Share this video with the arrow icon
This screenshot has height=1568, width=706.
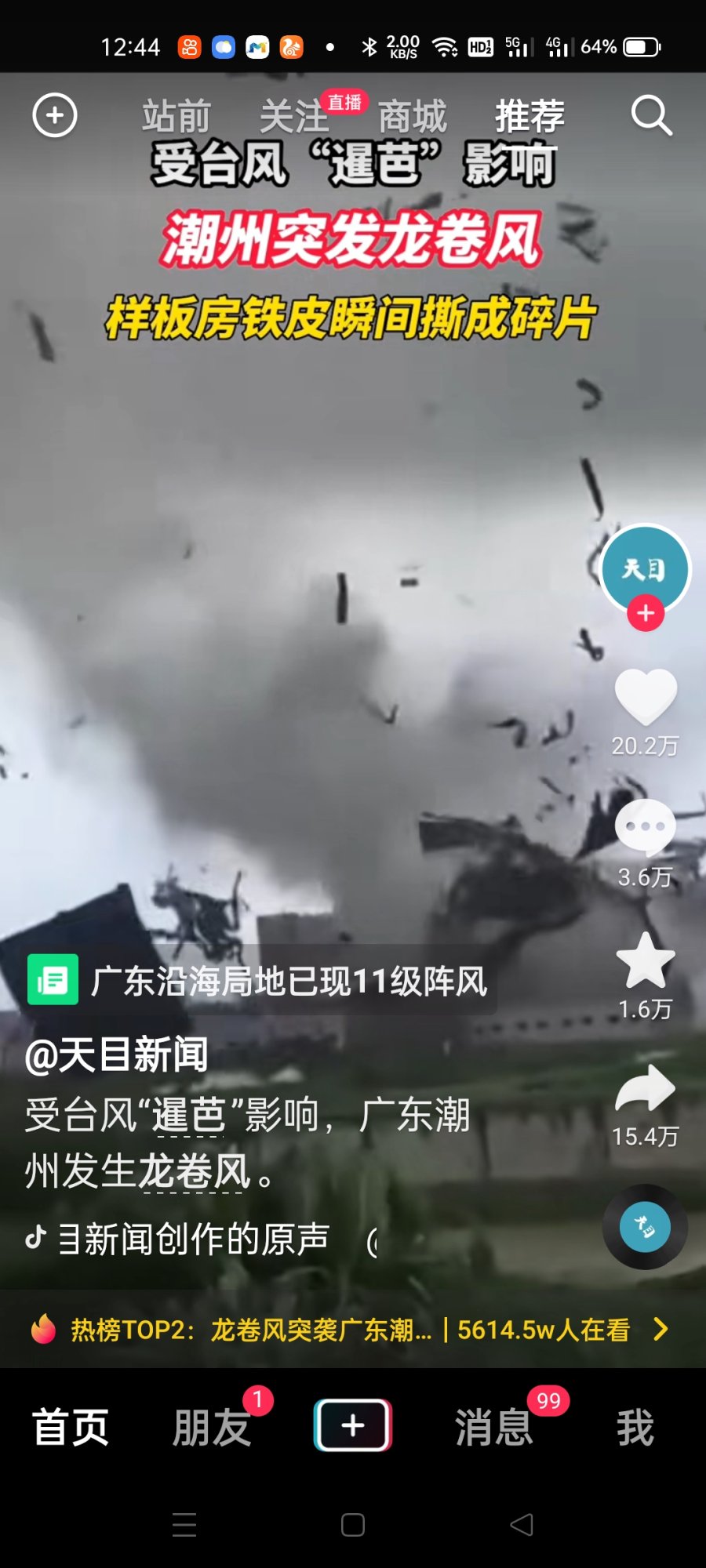[x=645, y=1090]
